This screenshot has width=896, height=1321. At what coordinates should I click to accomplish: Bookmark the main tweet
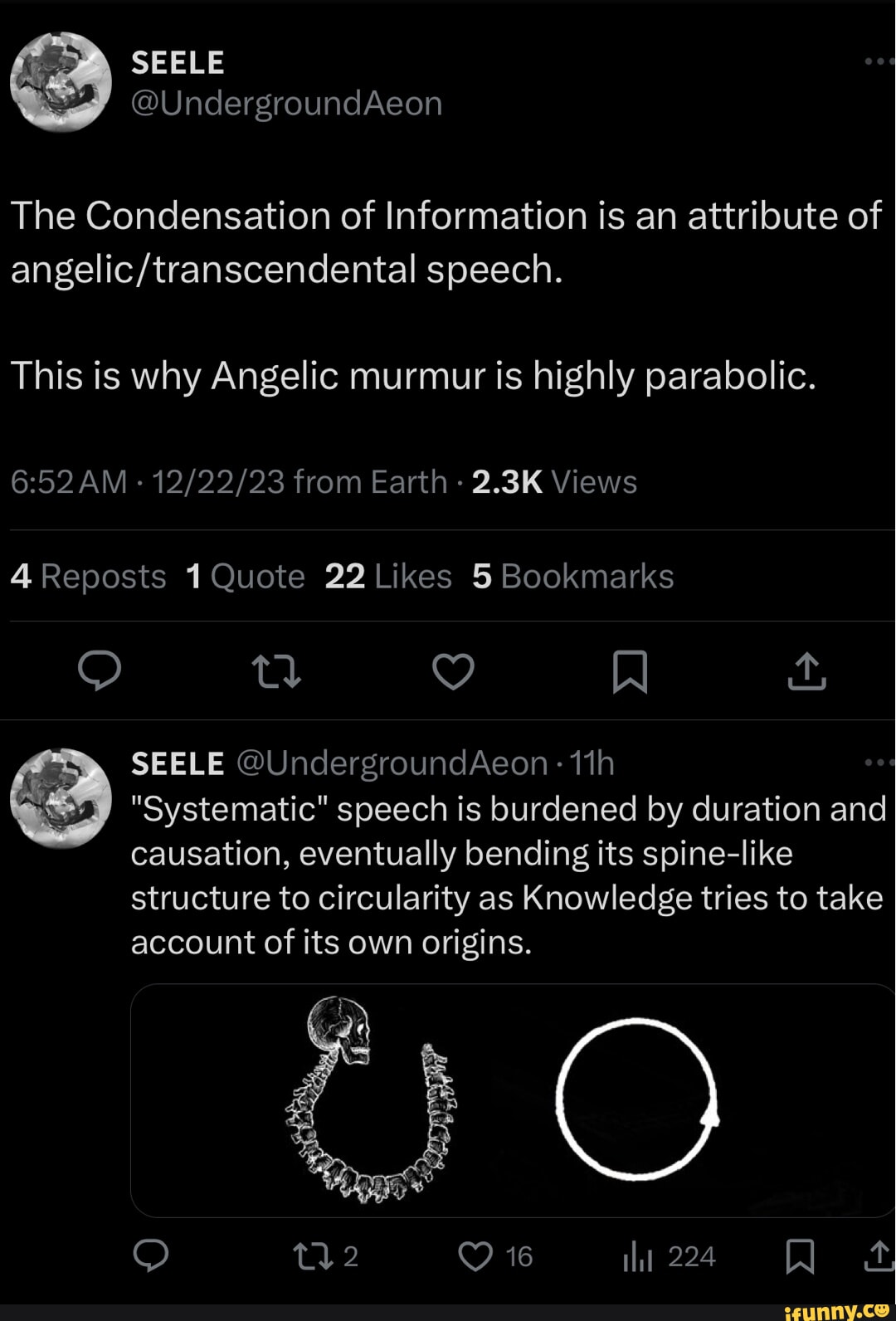coord(631,674)
